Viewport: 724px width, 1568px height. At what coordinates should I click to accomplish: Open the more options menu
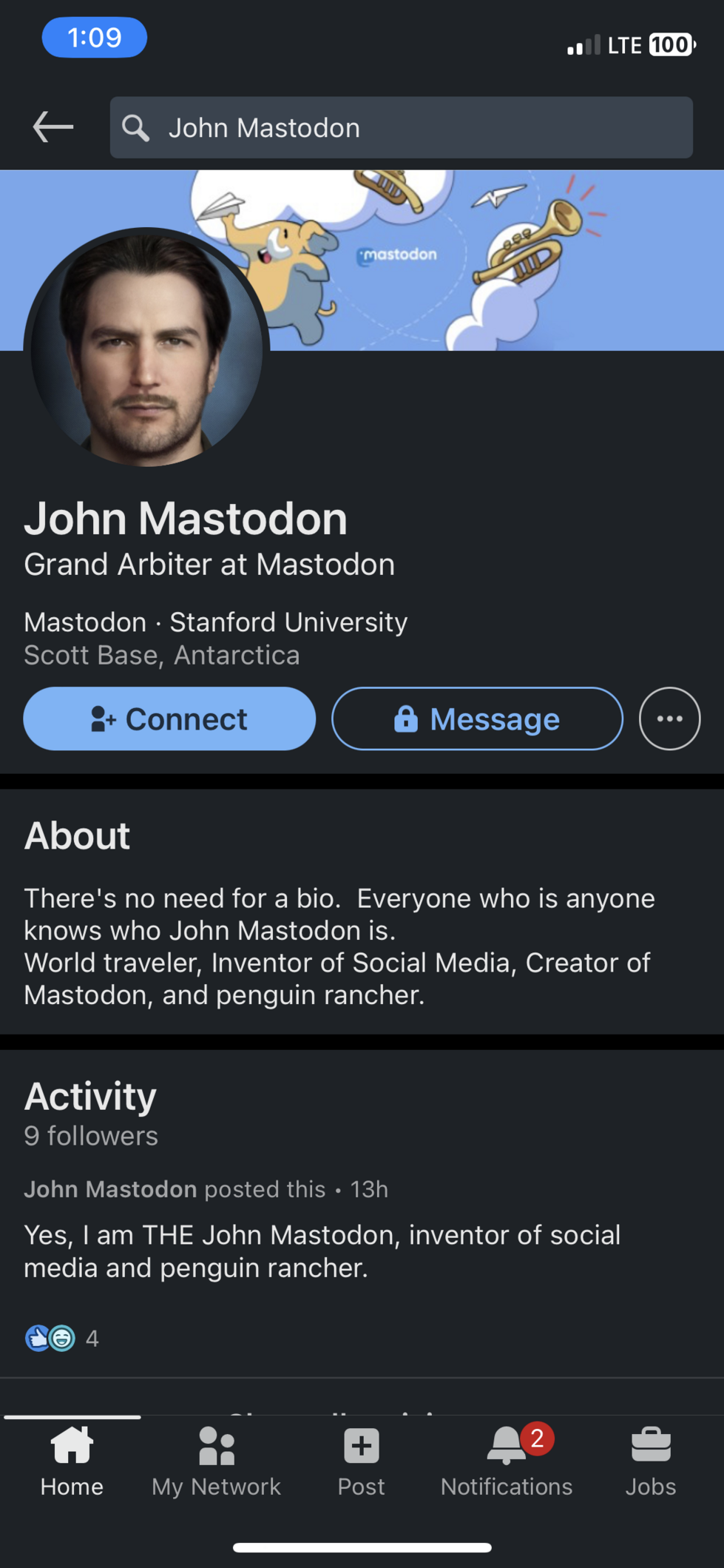[x=669, y=719]
